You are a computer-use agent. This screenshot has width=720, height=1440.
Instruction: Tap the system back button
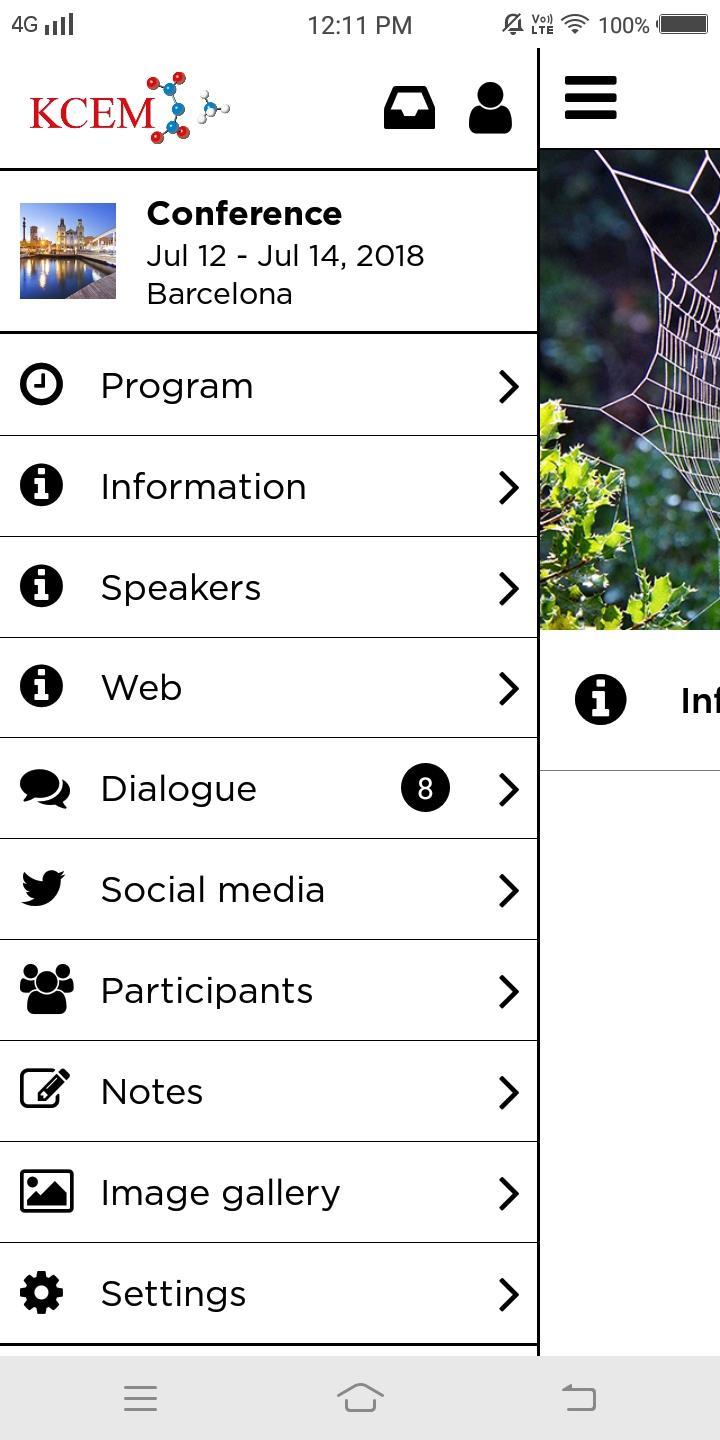(579, 1398)
